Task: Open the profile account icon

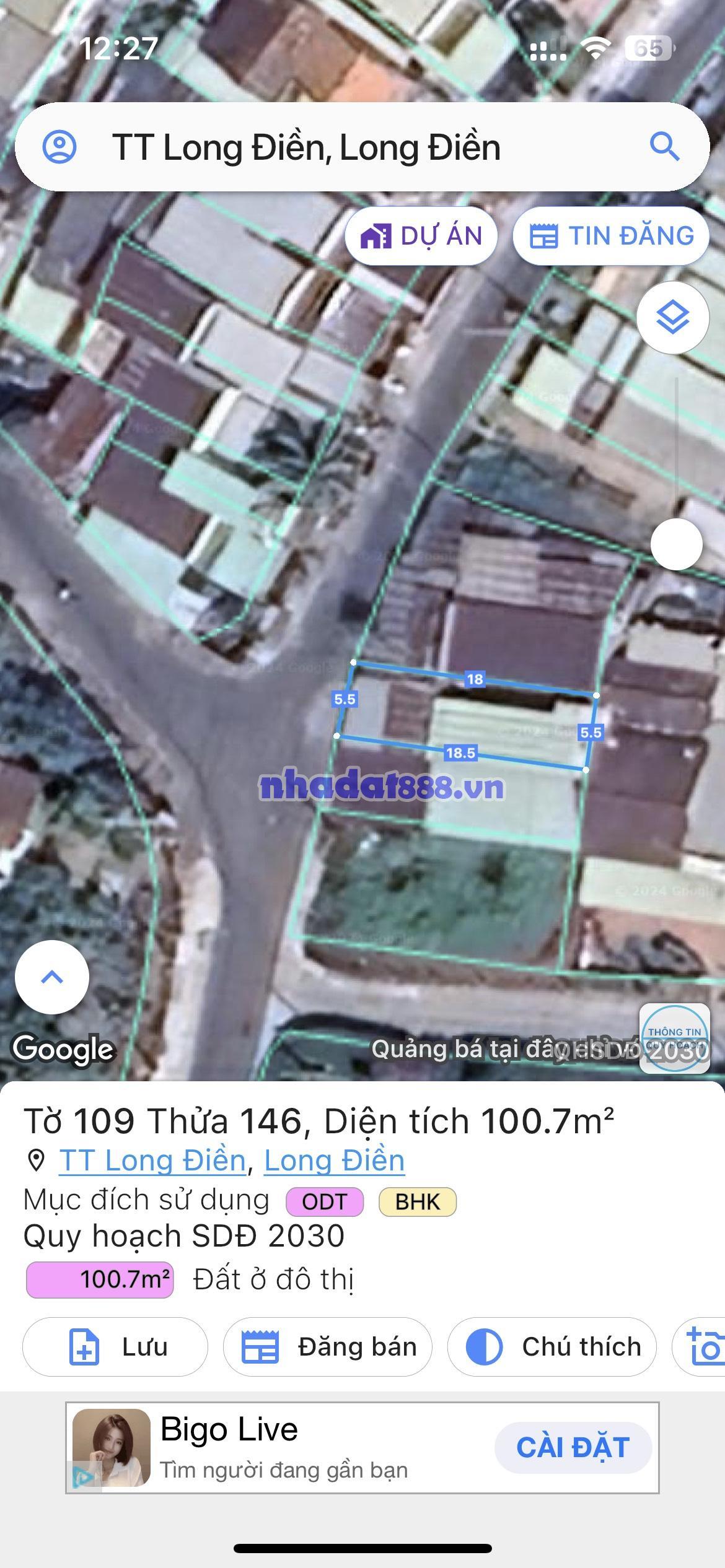Action: coord(59,147)
